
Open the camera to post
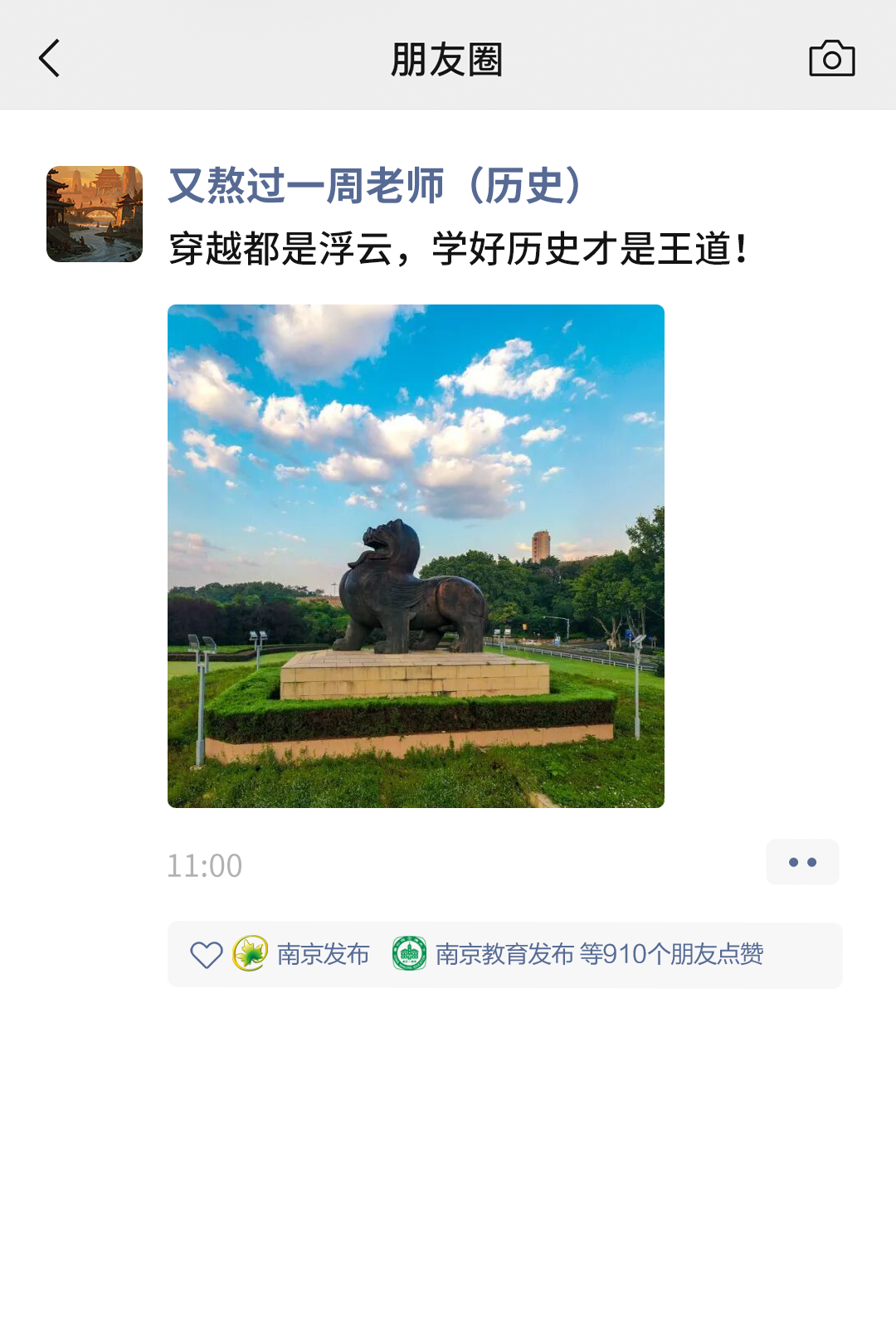click(831, 59)
